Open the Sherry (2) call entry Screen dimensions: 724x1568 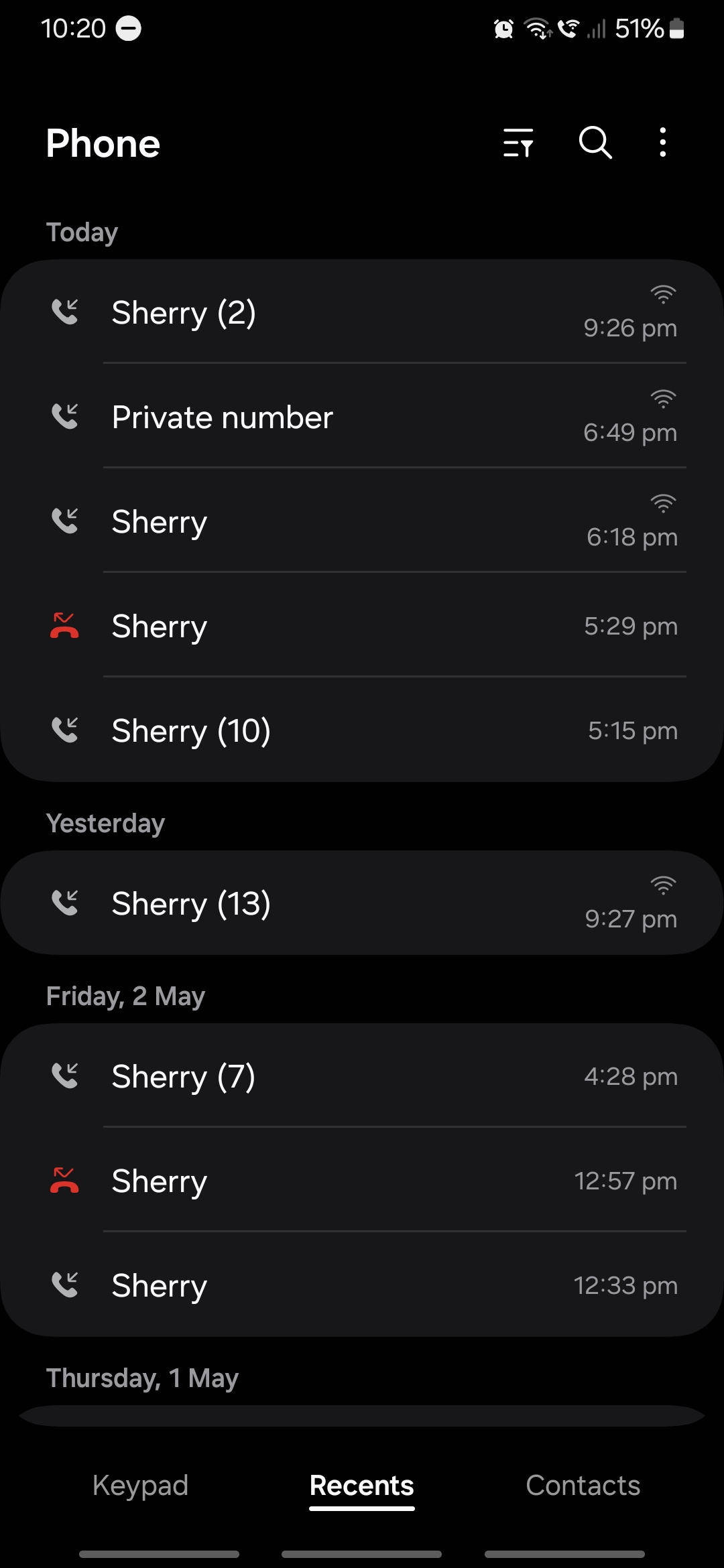point(362,312)
